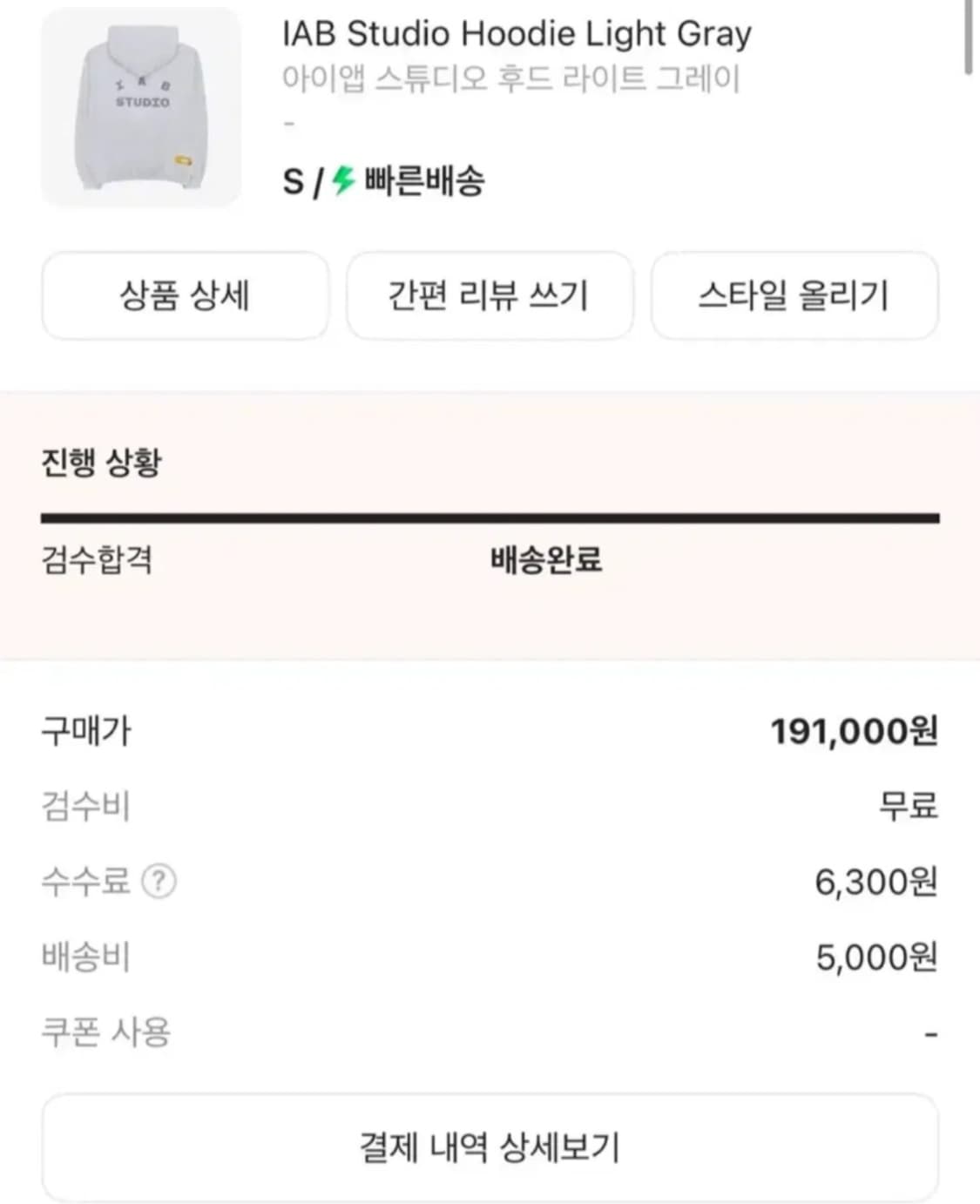This screenshot has width=980, height=1204.
Task: Click the size S label
Action: pyautogui.click(x=291, y=181)
